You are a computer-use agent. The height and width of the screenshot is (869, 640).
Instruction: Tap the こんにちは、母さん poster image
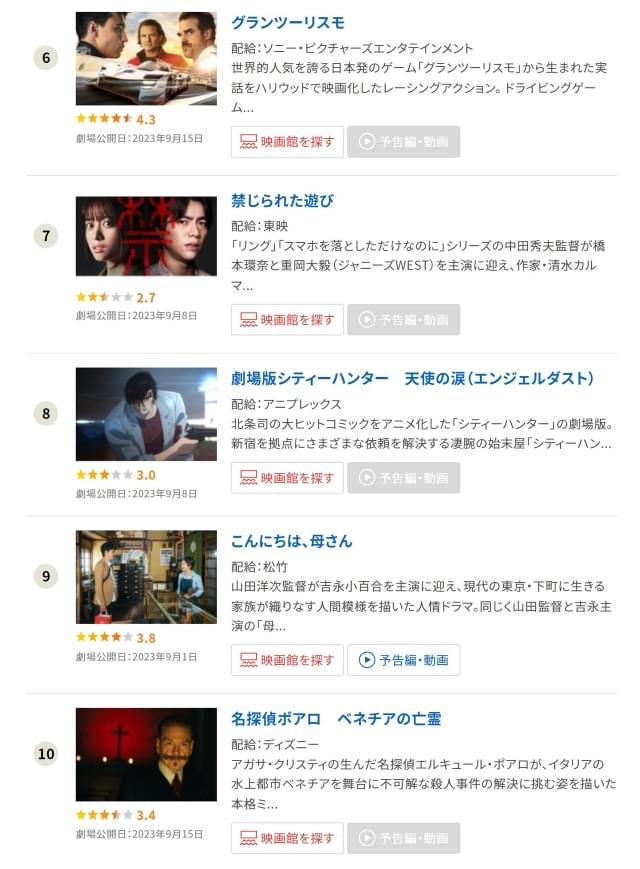tap(146, 577)
